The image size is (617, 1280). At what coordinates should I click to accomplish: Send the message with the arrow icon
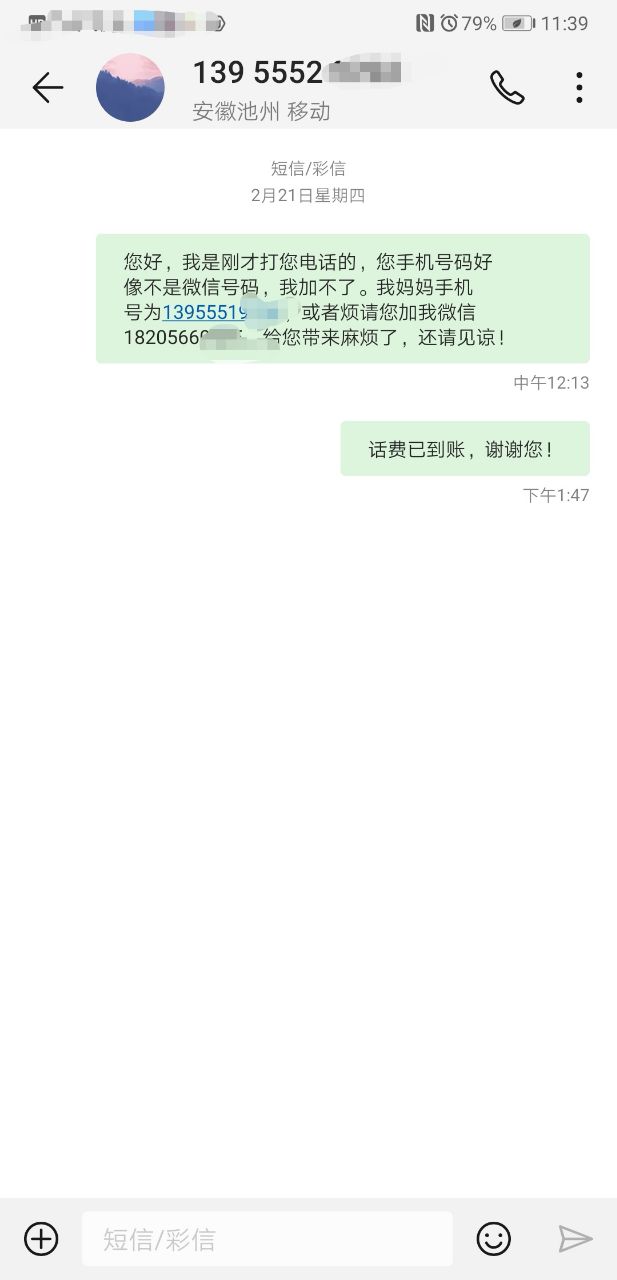tap(575, 1239)
